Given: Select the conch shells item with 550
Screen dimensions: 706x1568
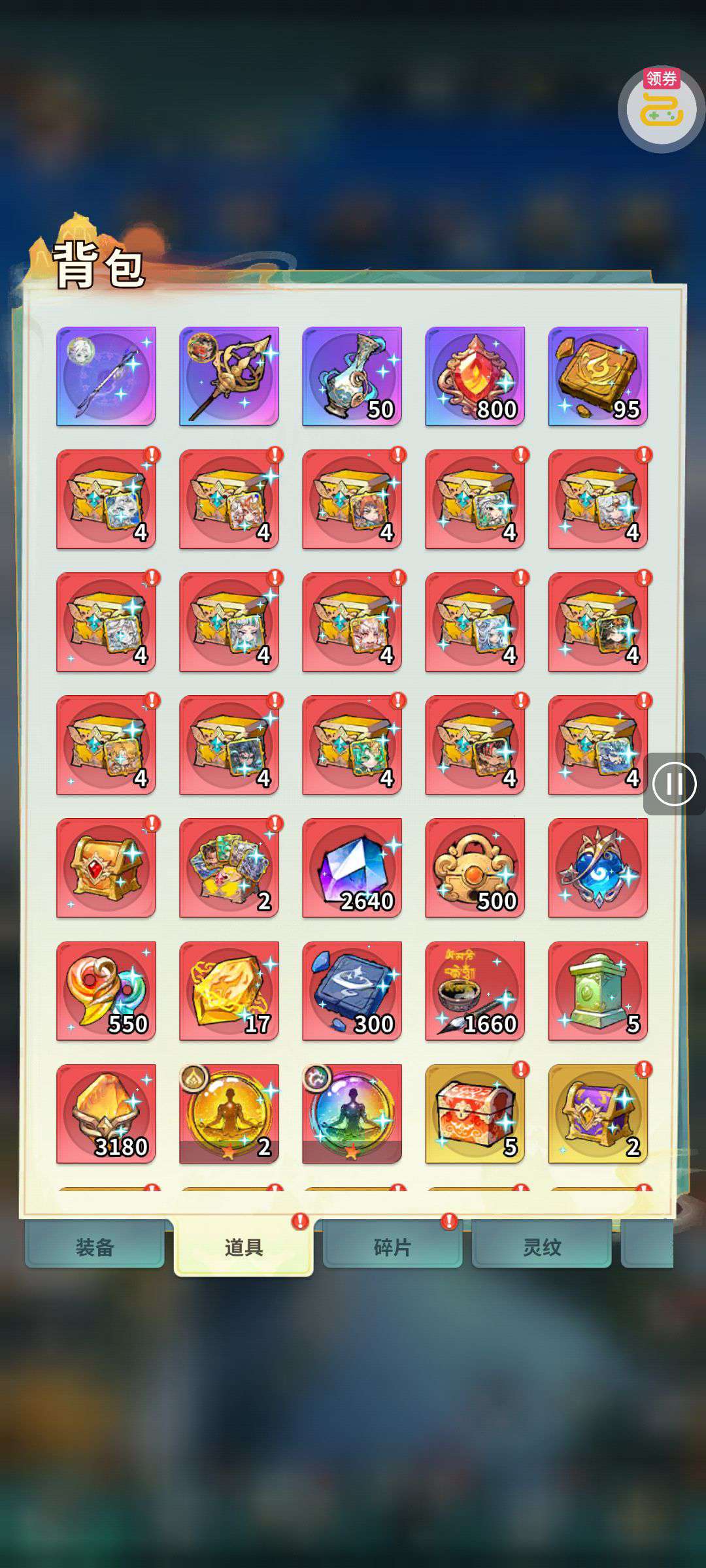Looking at the screenshot, I should [106, 990].
